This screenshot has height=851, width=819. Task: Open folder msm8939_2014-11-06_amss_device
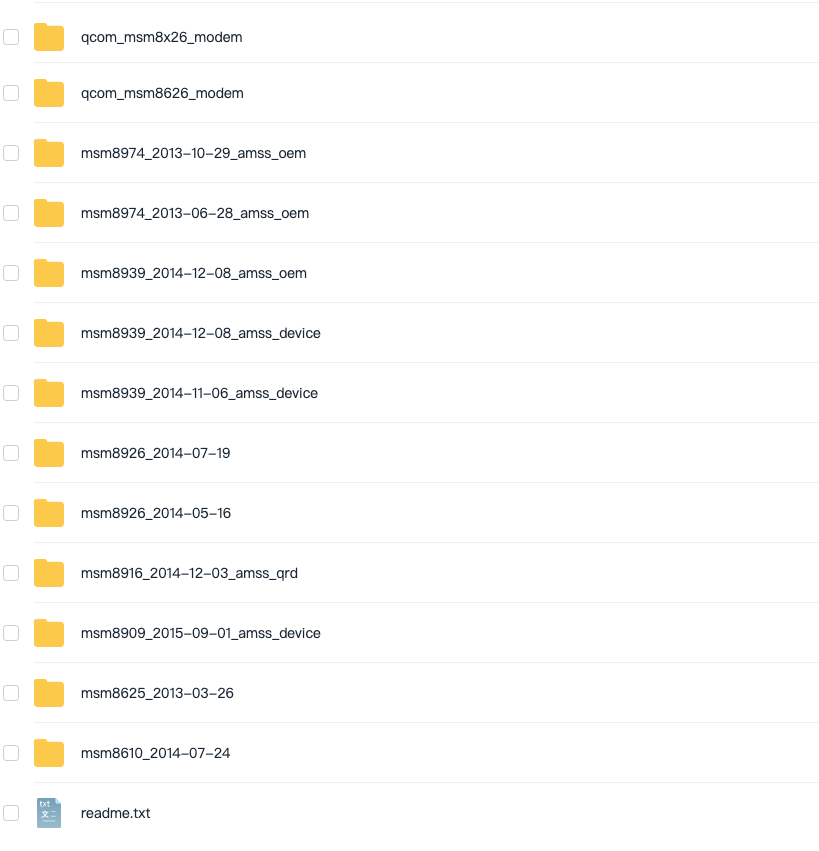[199, 393]
